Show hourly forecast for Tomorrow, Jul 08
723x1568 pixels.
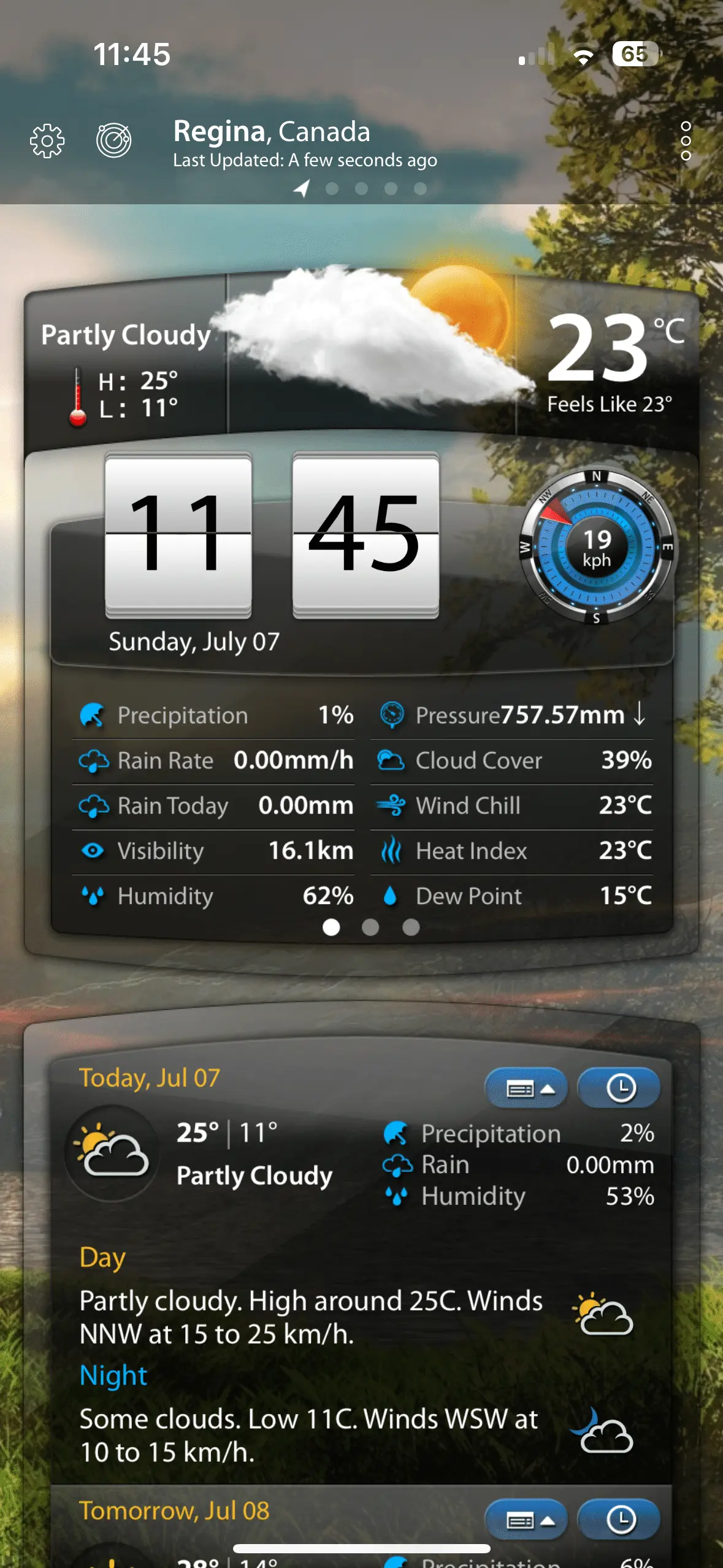click(619, 1521)
